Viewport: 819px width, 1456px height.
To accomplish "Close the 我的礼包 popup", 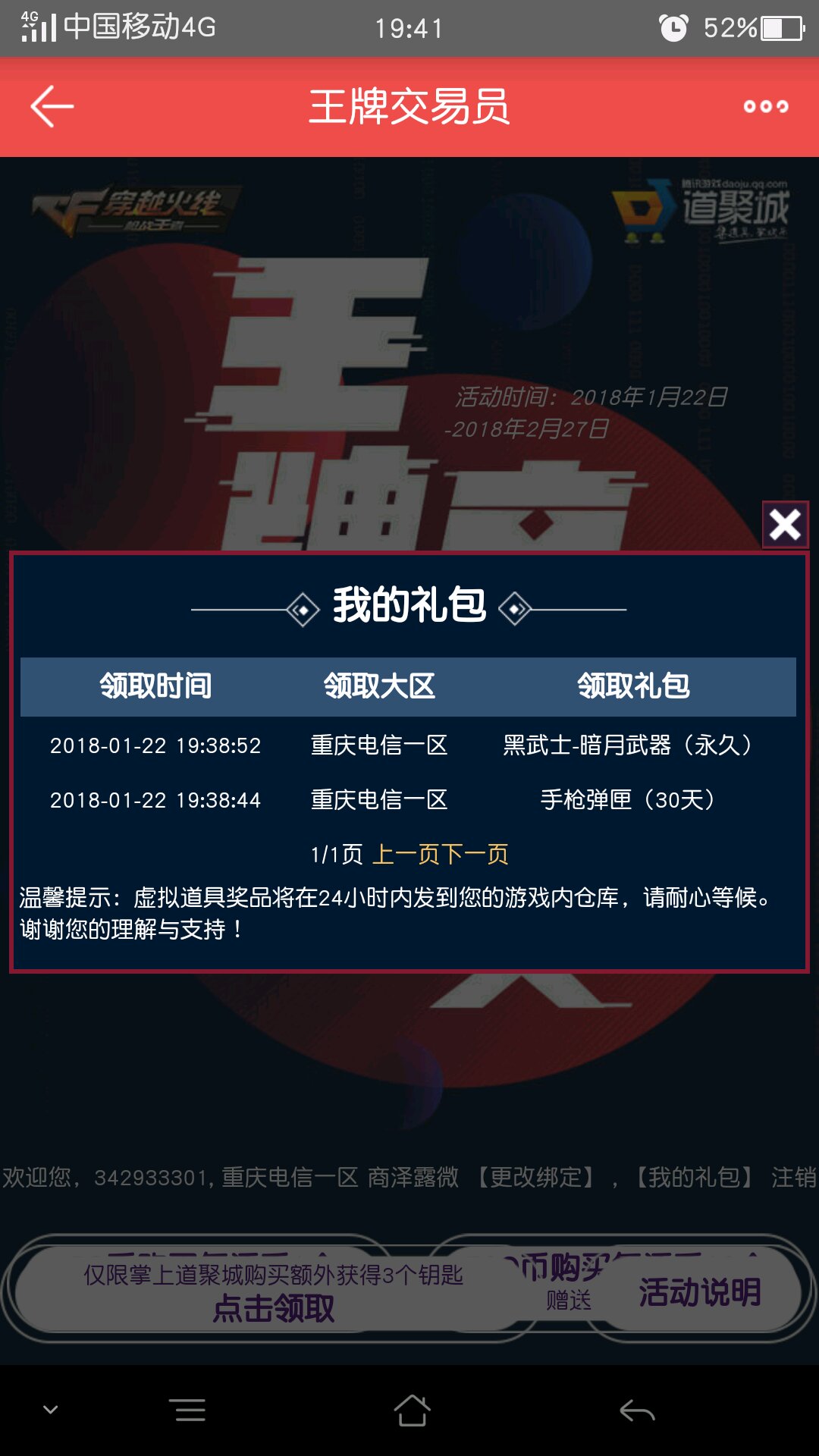I will (x=785, y=524).
